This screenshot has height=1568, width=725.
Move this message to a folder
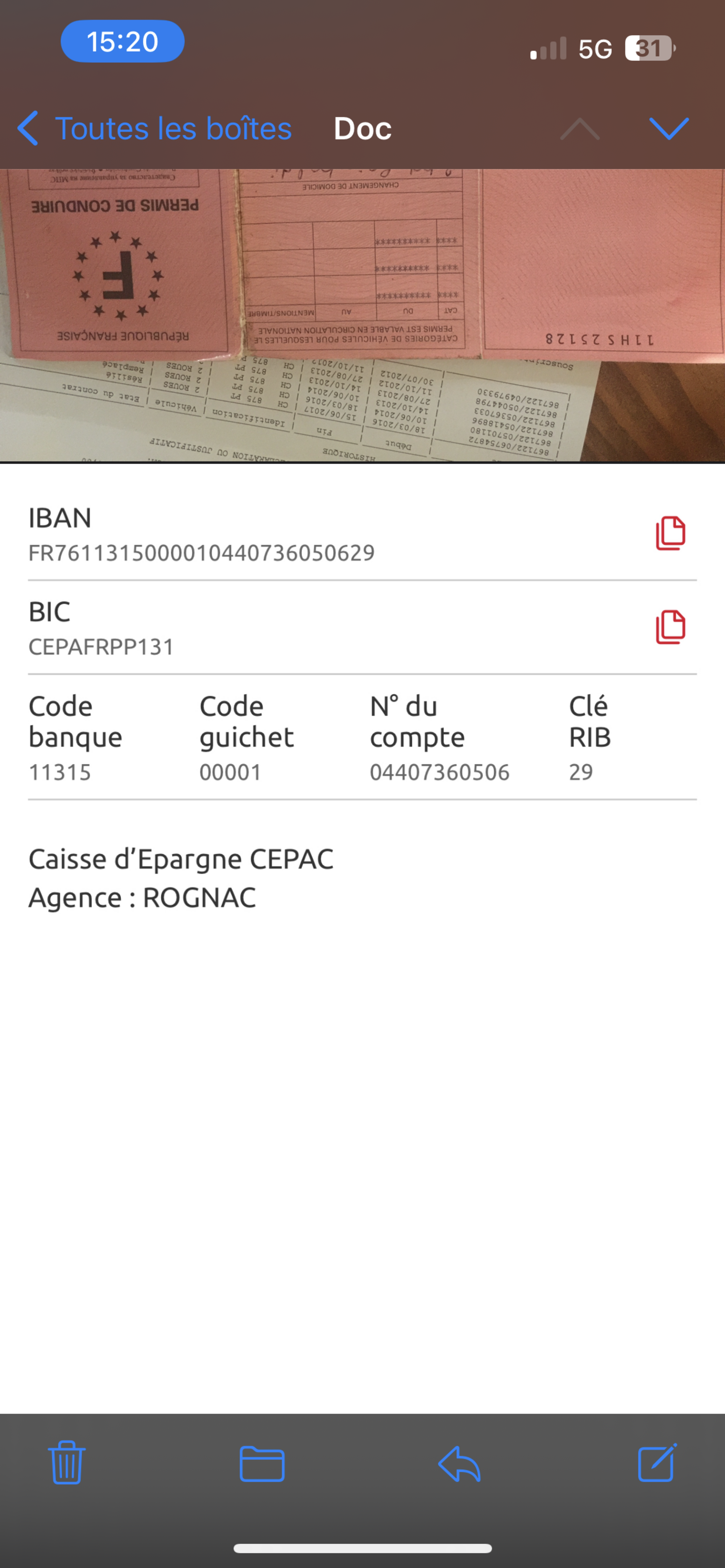pos(262,1463)
